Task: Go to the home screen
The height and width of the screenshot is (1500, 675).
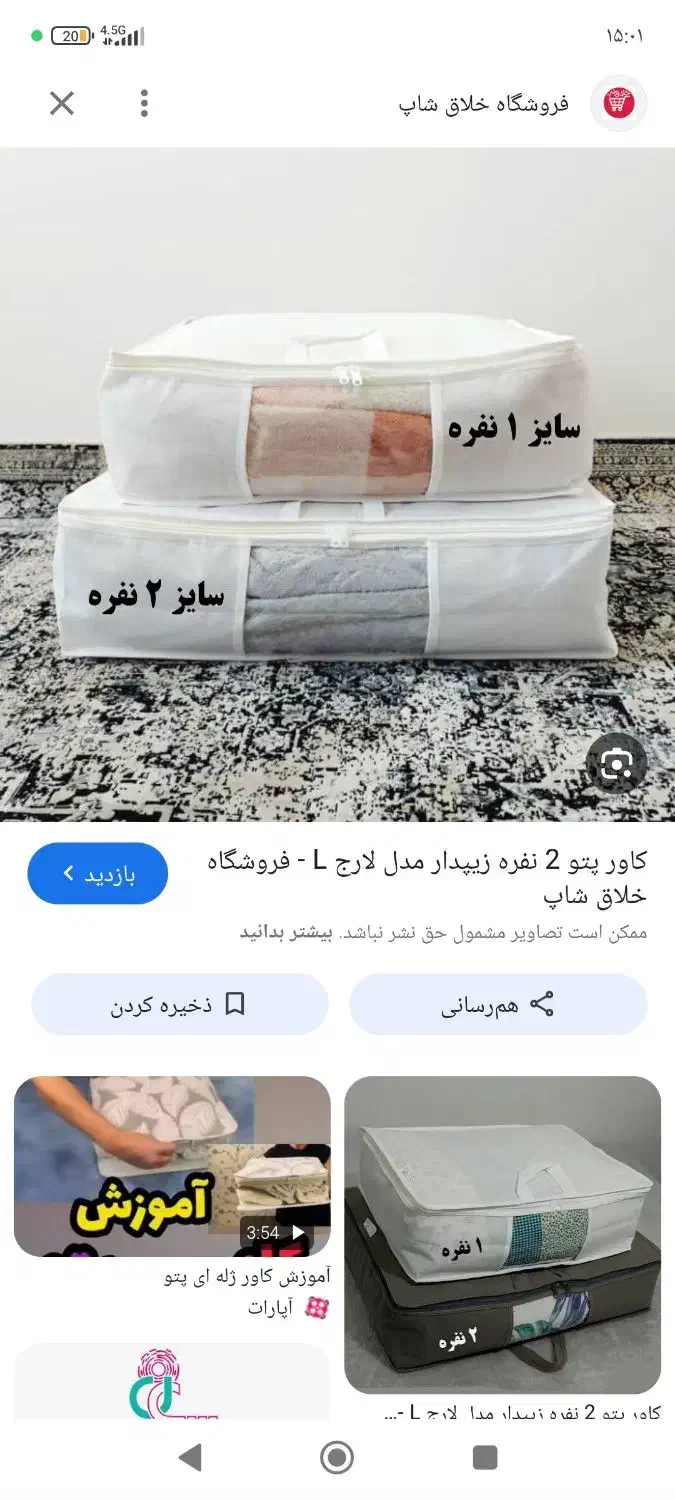Action: [337, 1457]
